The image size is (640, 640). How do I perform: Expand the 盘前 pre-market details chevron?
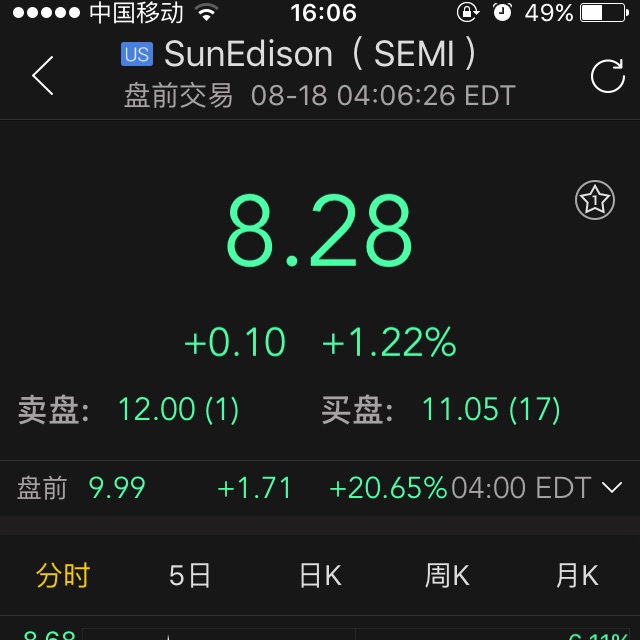point(612,488)
